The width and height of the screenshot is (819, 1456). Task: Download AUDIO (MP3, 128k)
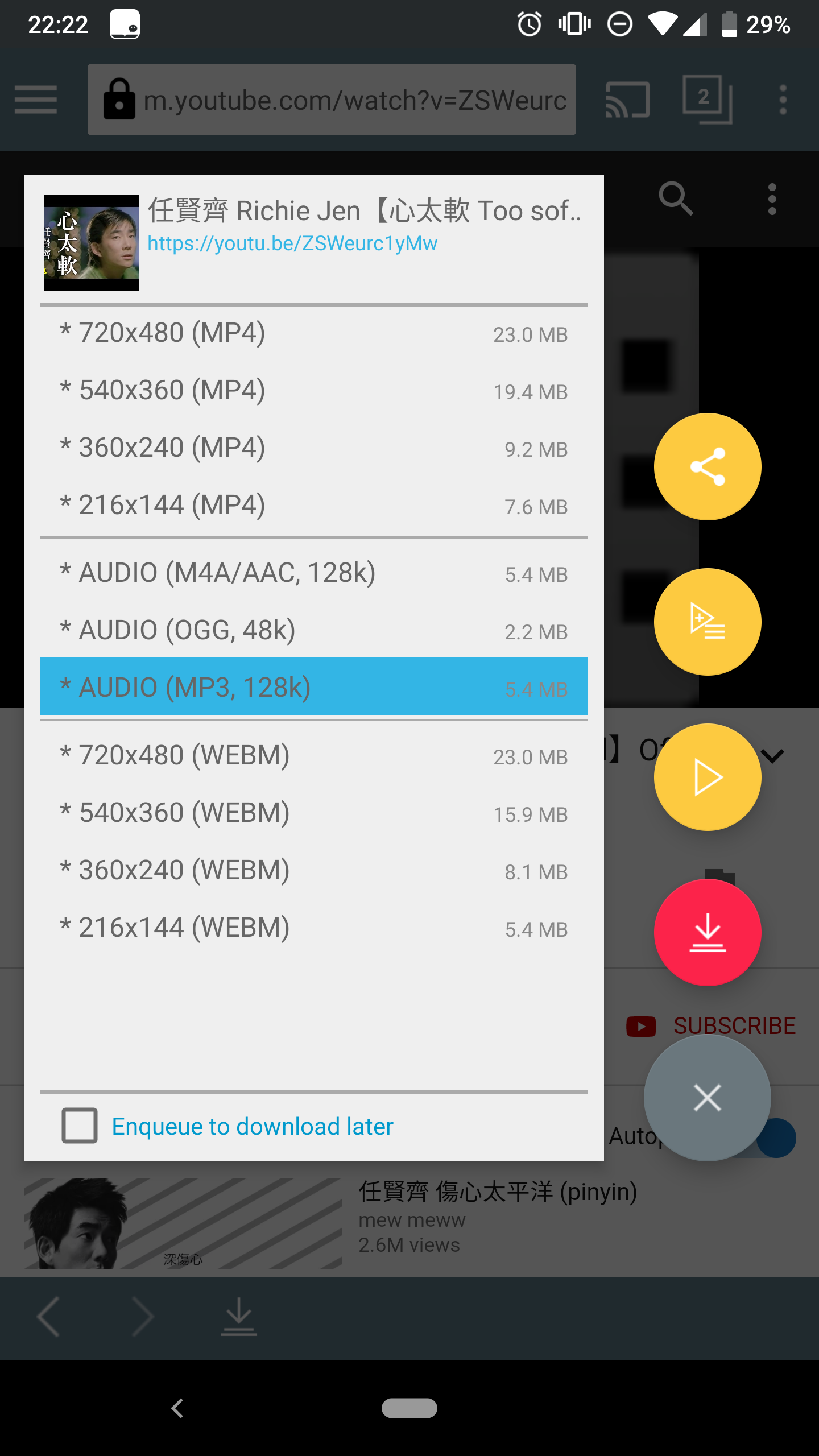(313, 687)
